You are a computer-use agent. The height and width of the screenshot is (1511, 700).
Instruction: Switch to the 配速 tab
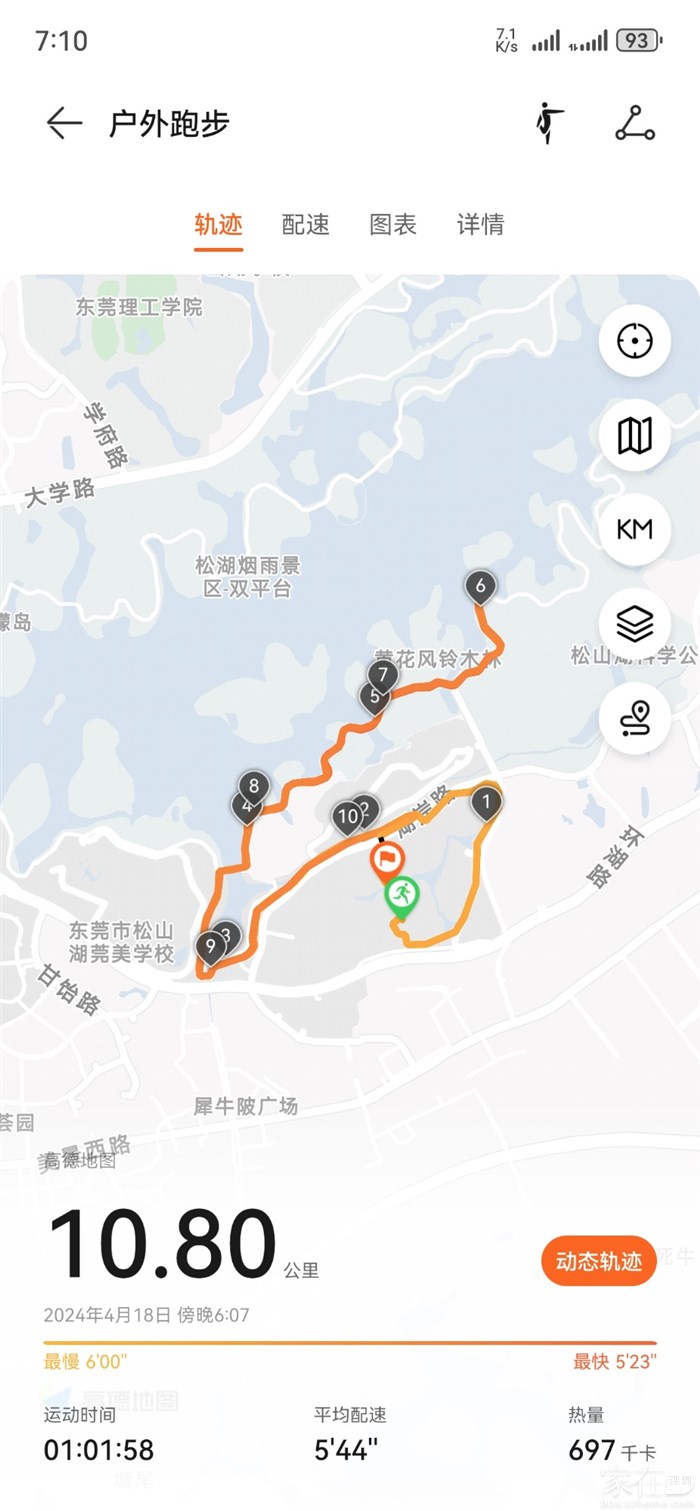click(305, 225)
